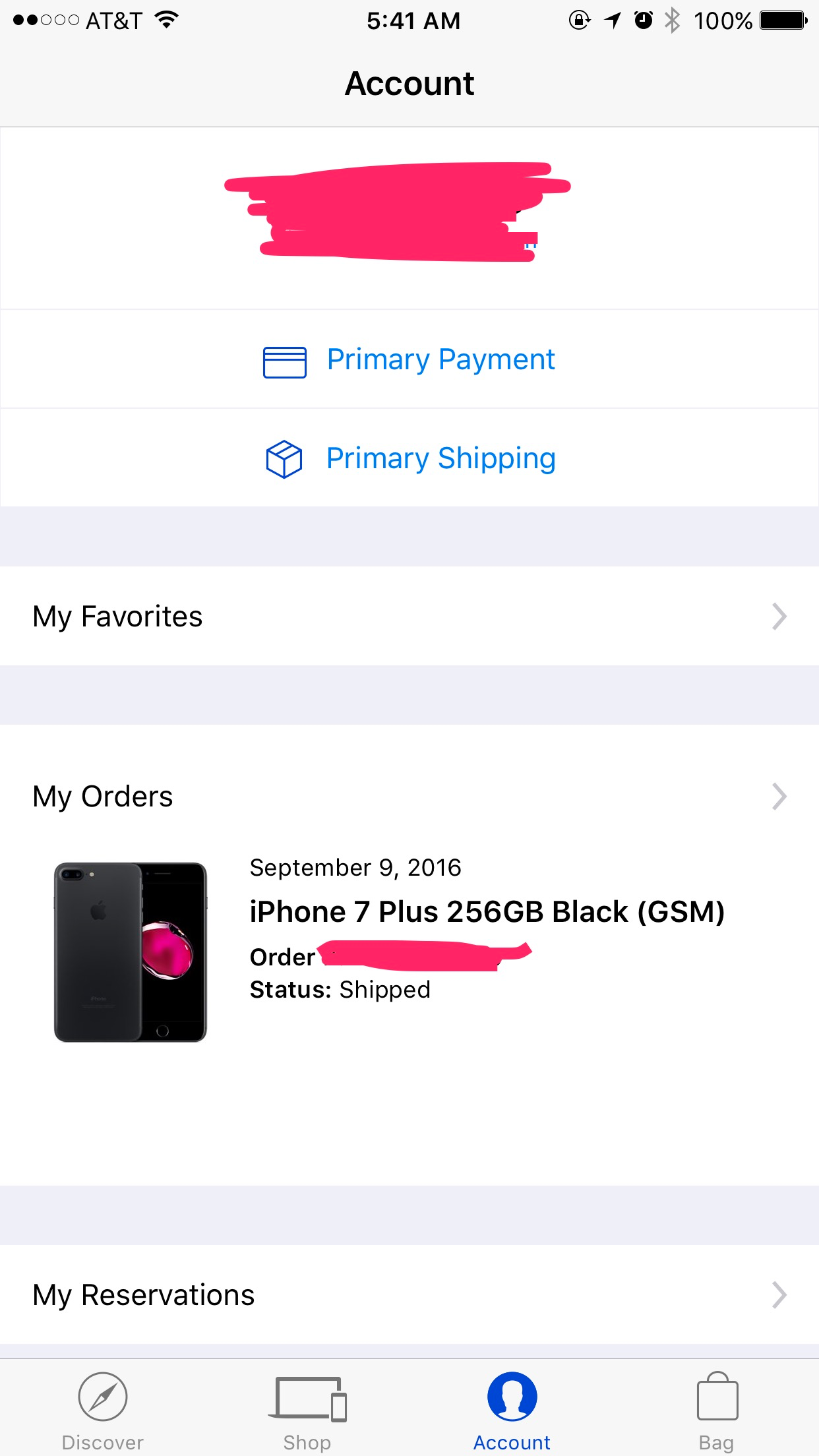The image size is (819, 1456).
Task: Open My Favorites
Action: coord(409,617)
